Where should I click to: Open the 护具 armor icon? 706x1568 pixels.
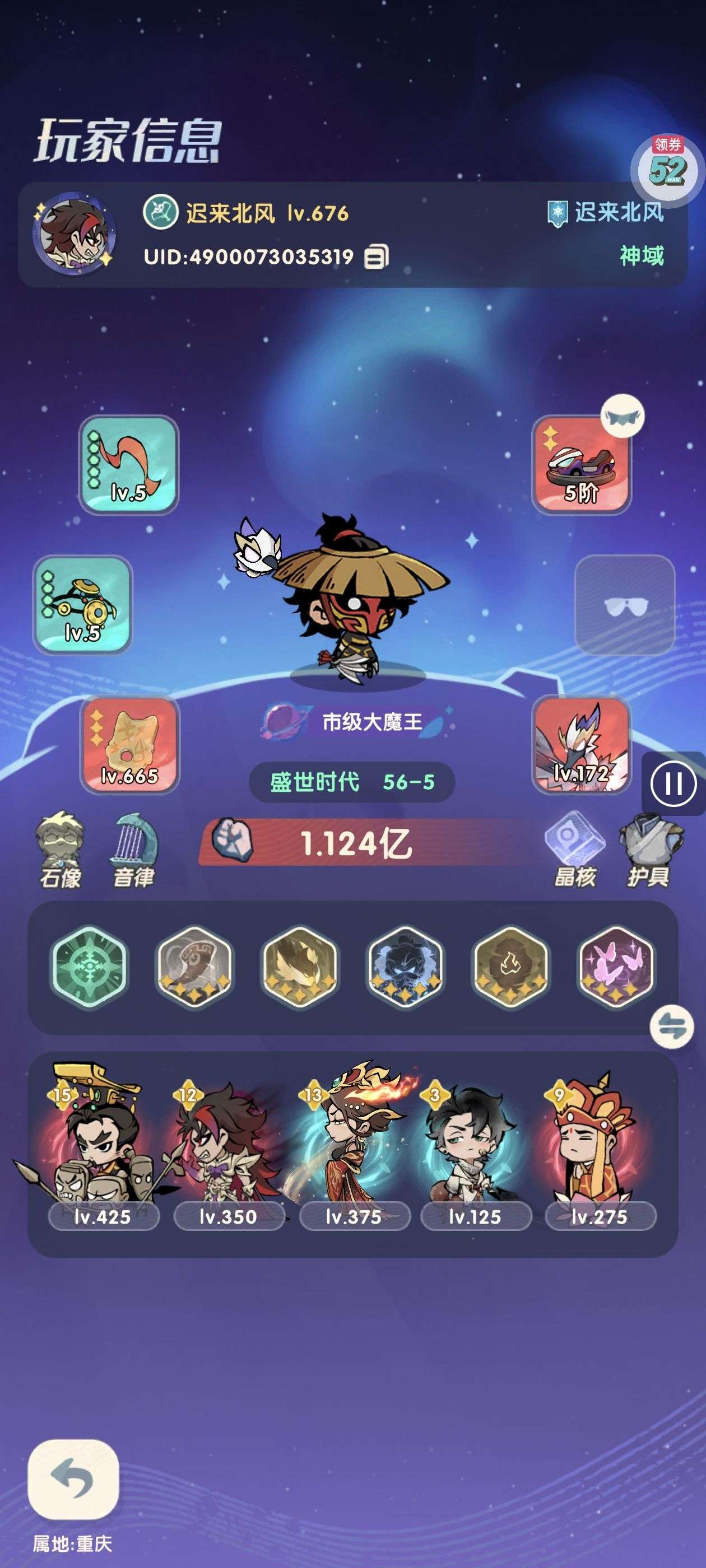tap(649, 849)
